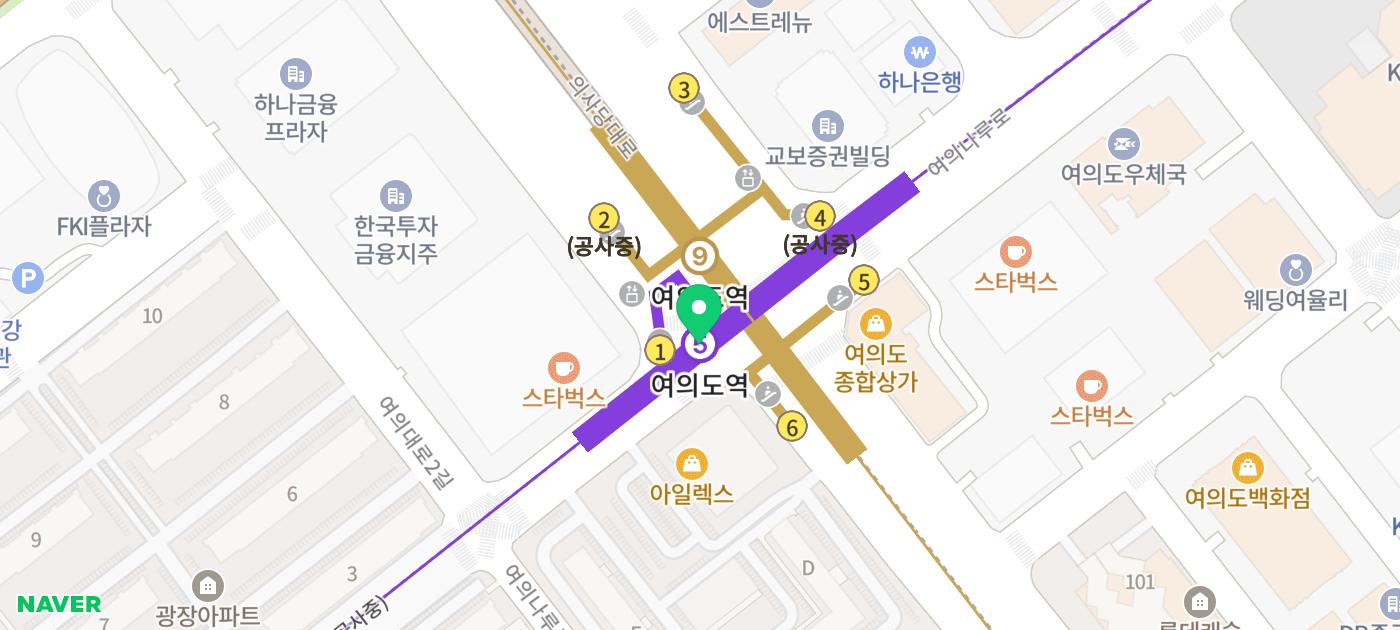Open the 하나은행 bank marker
1400x630 pixels.
[919, 51]
